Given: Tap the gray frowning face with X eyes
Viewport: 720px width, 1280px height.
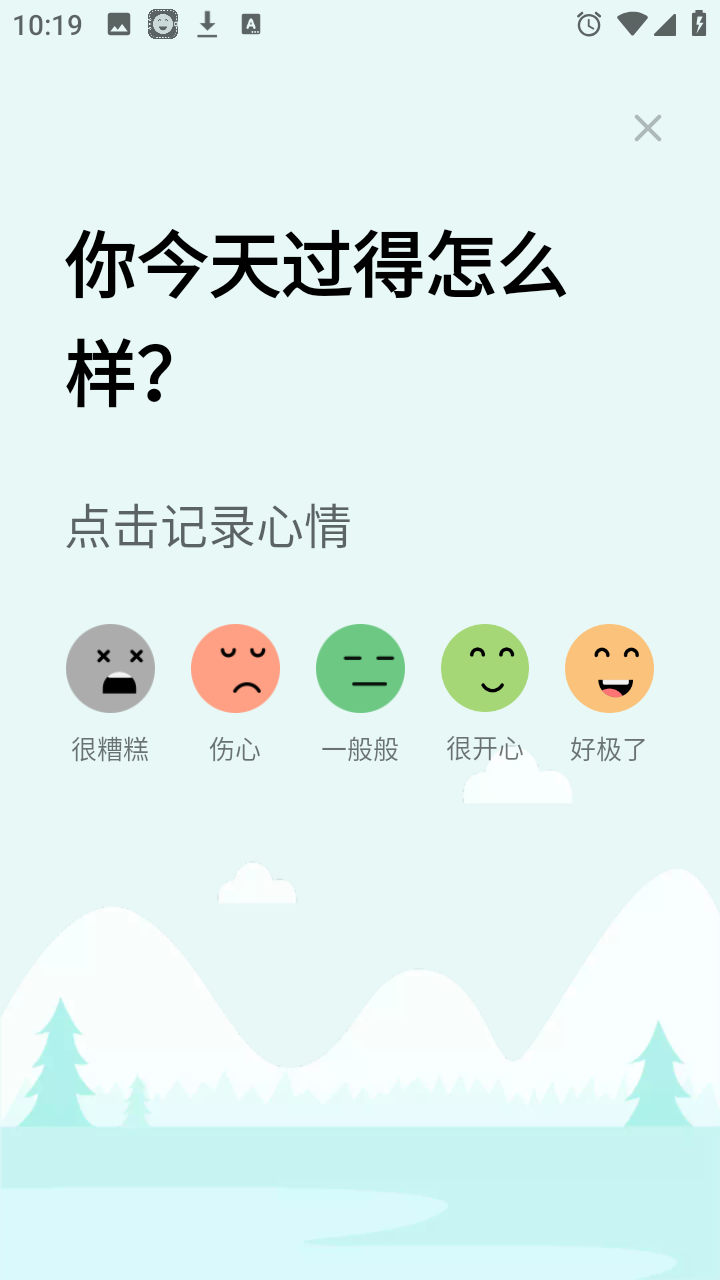Looking at the screenshot, I should (x=110, y=668).
